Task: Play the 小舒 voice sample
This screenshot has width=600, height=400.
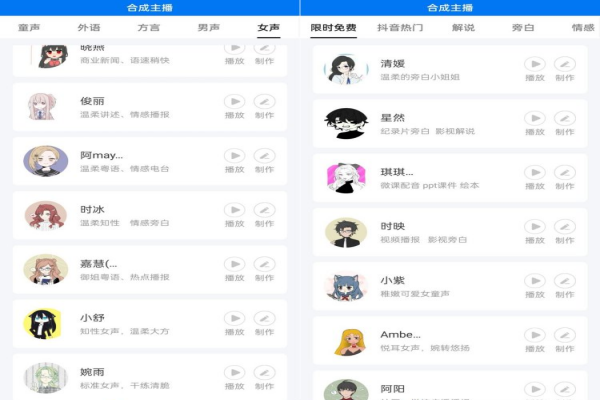Action: tap(234, 318)
